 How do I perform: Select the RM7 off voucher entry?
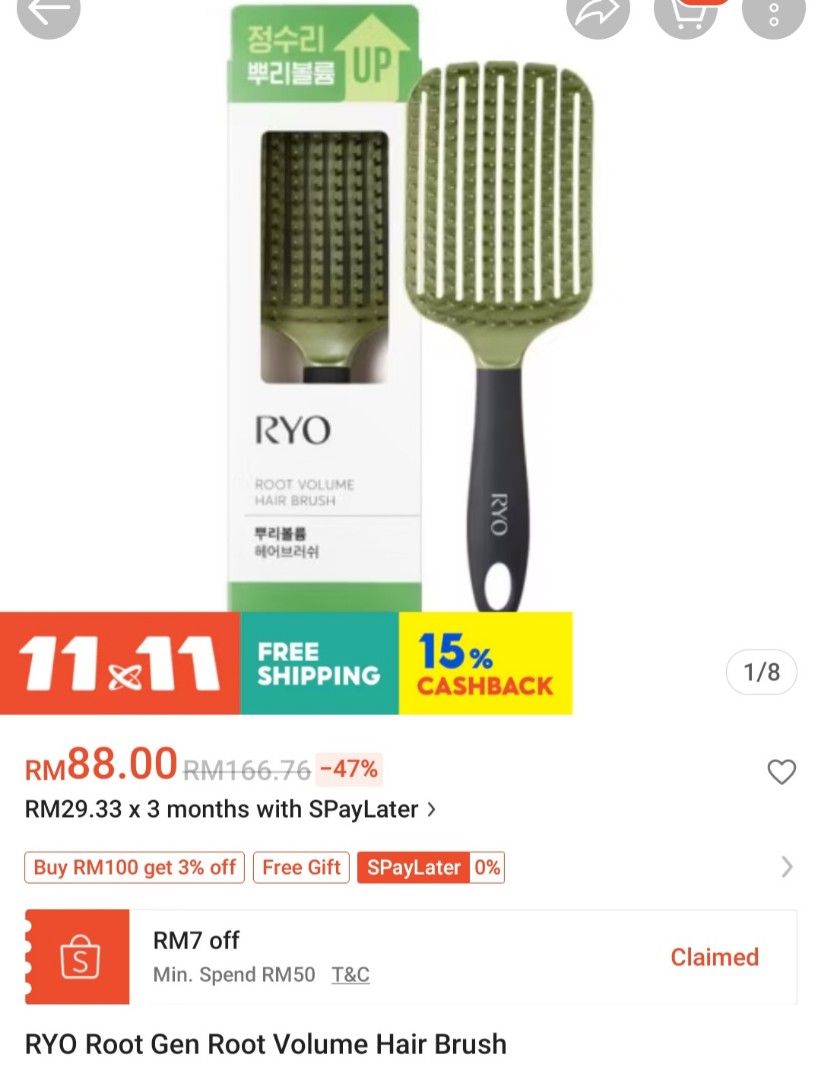(x=300, y=957)
